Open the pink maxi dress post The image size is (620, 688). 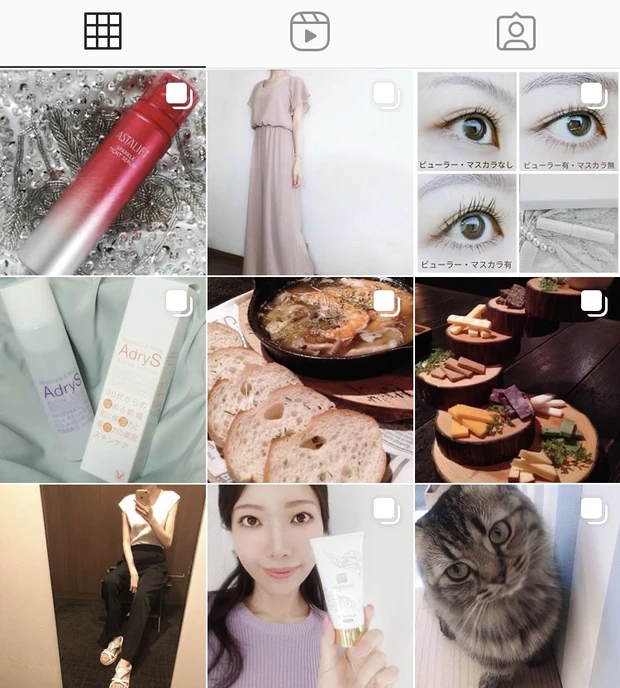[x=310, y=172]
